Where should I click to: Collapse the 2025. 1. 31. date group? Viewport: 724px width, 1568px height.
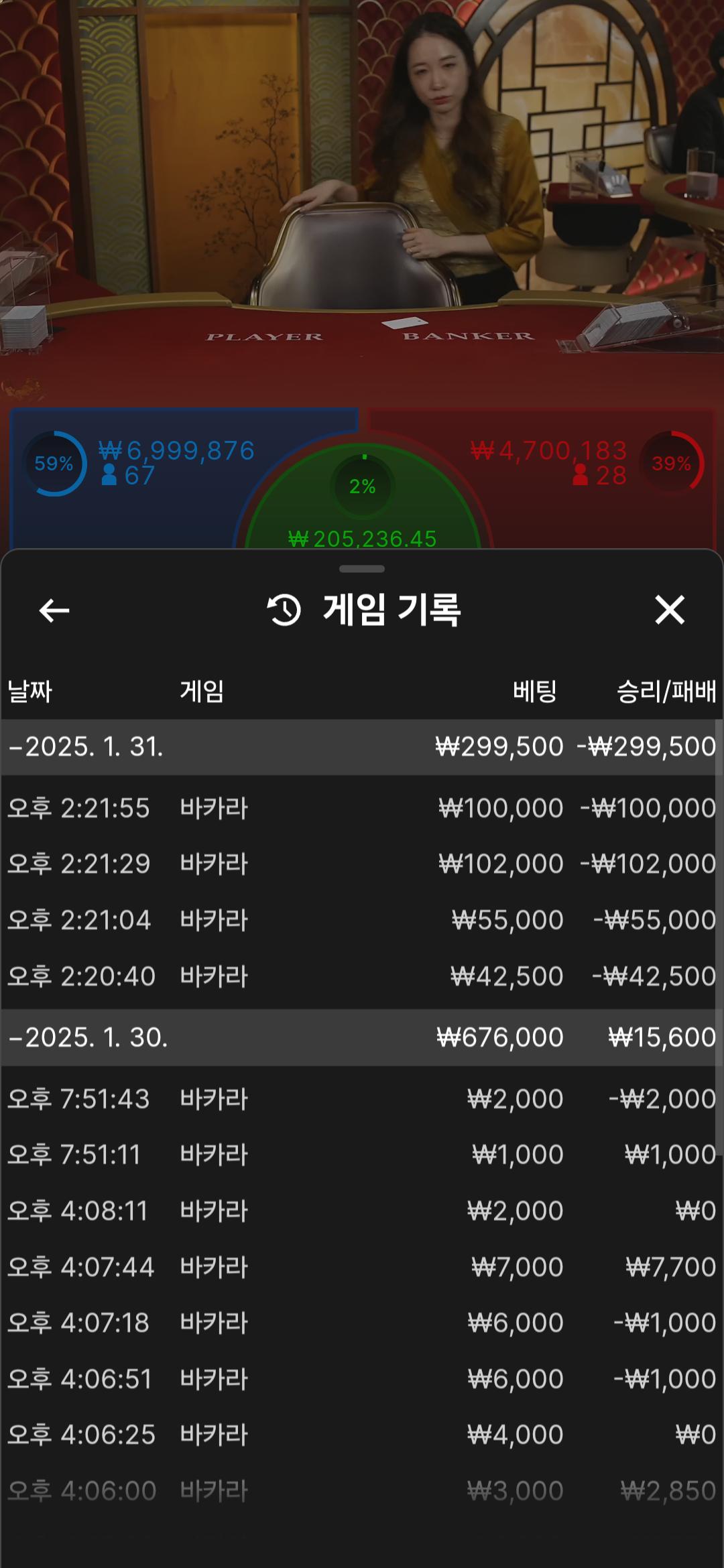coord(87,746)
